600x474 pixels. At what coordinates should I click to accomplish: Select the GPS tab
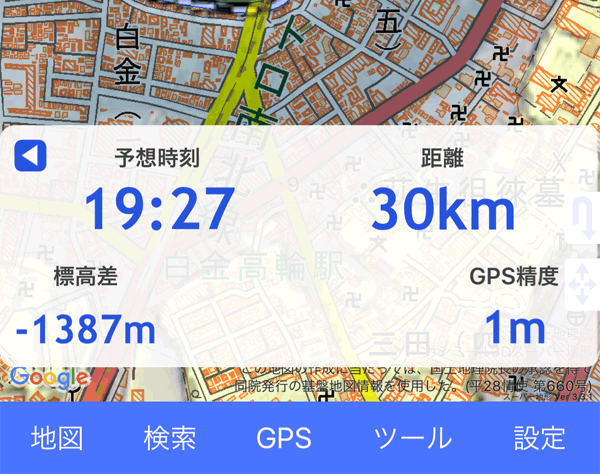[x=284, y=438]
